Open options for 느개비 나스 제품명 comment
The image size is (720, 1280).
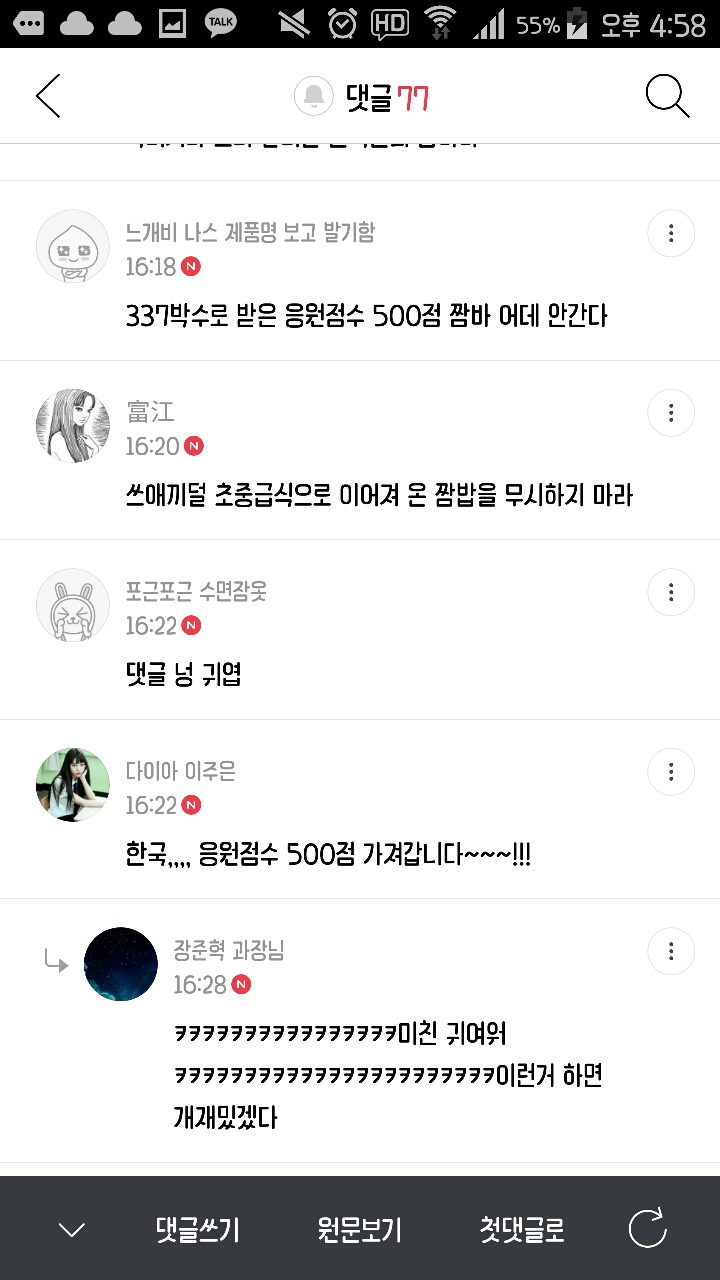pyautogui.click(x=671, y=234)
